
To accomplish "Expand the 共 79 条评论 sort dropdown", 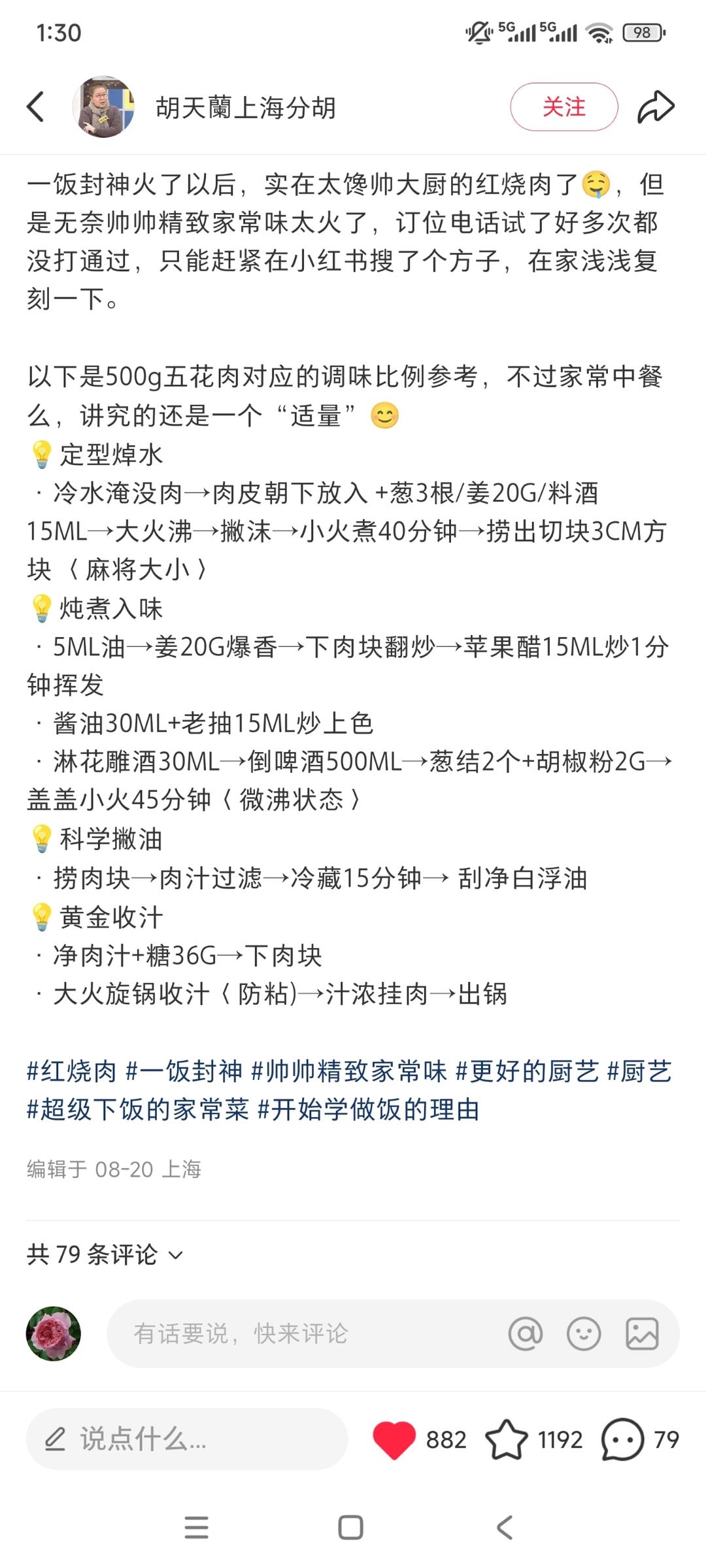I will pos(105,1254).
